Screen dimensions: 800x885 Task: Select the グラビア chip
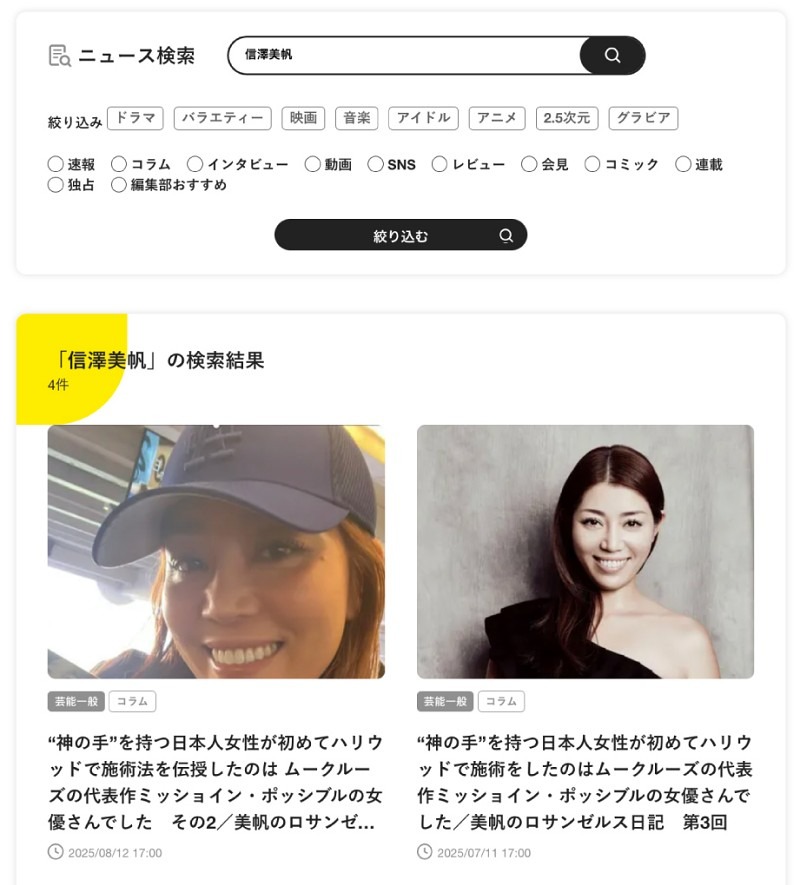[x=643, y=118]
